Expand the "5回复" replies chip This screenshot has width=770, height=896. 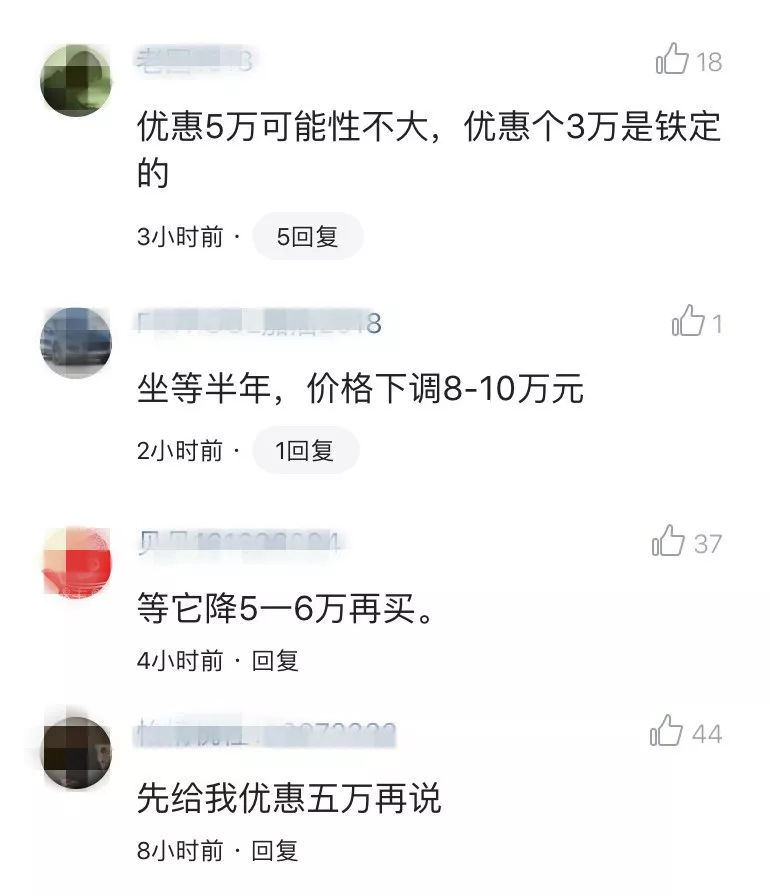[307, 237]
